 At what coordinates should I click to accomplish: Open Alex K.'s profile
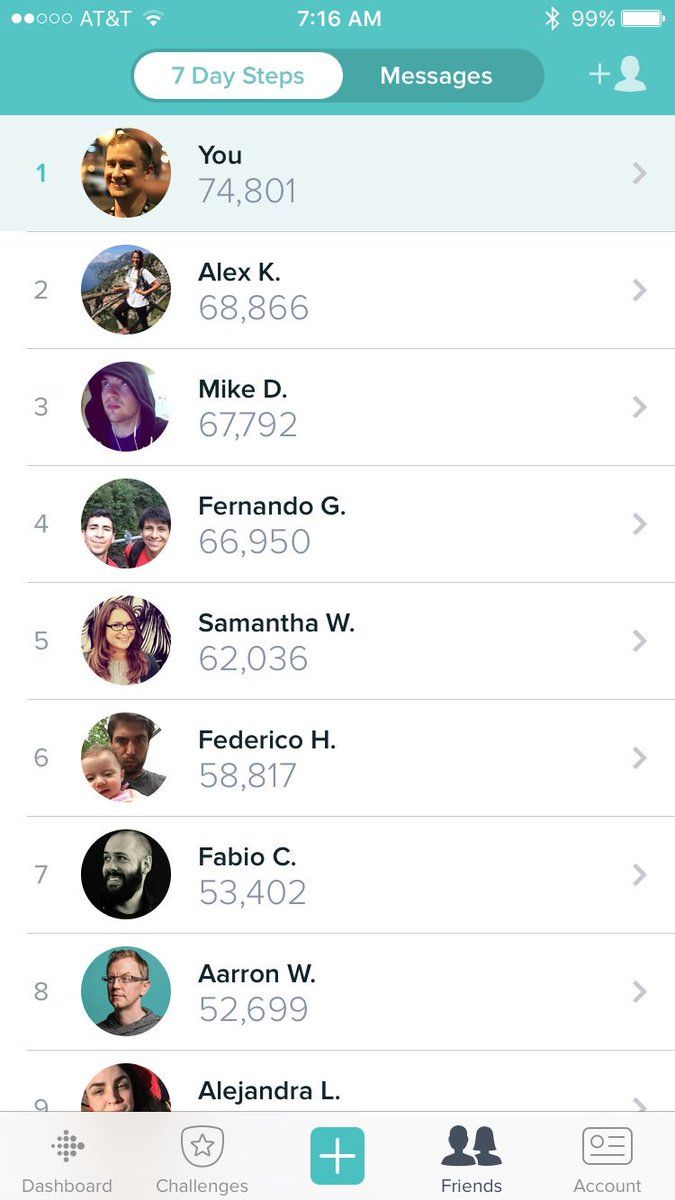tap(337, 290)
